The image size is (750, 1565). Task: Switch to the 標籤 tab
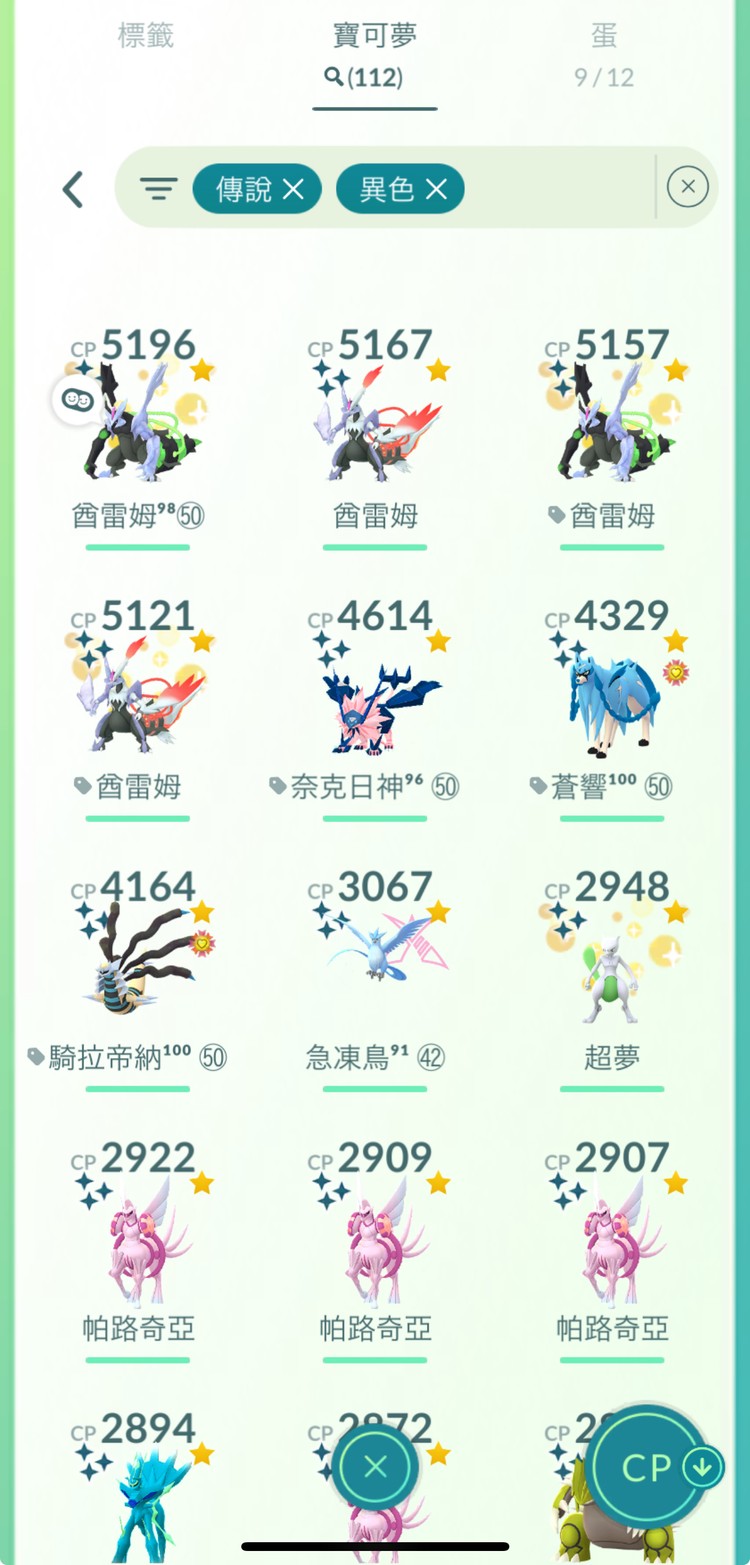pos(146,37)
